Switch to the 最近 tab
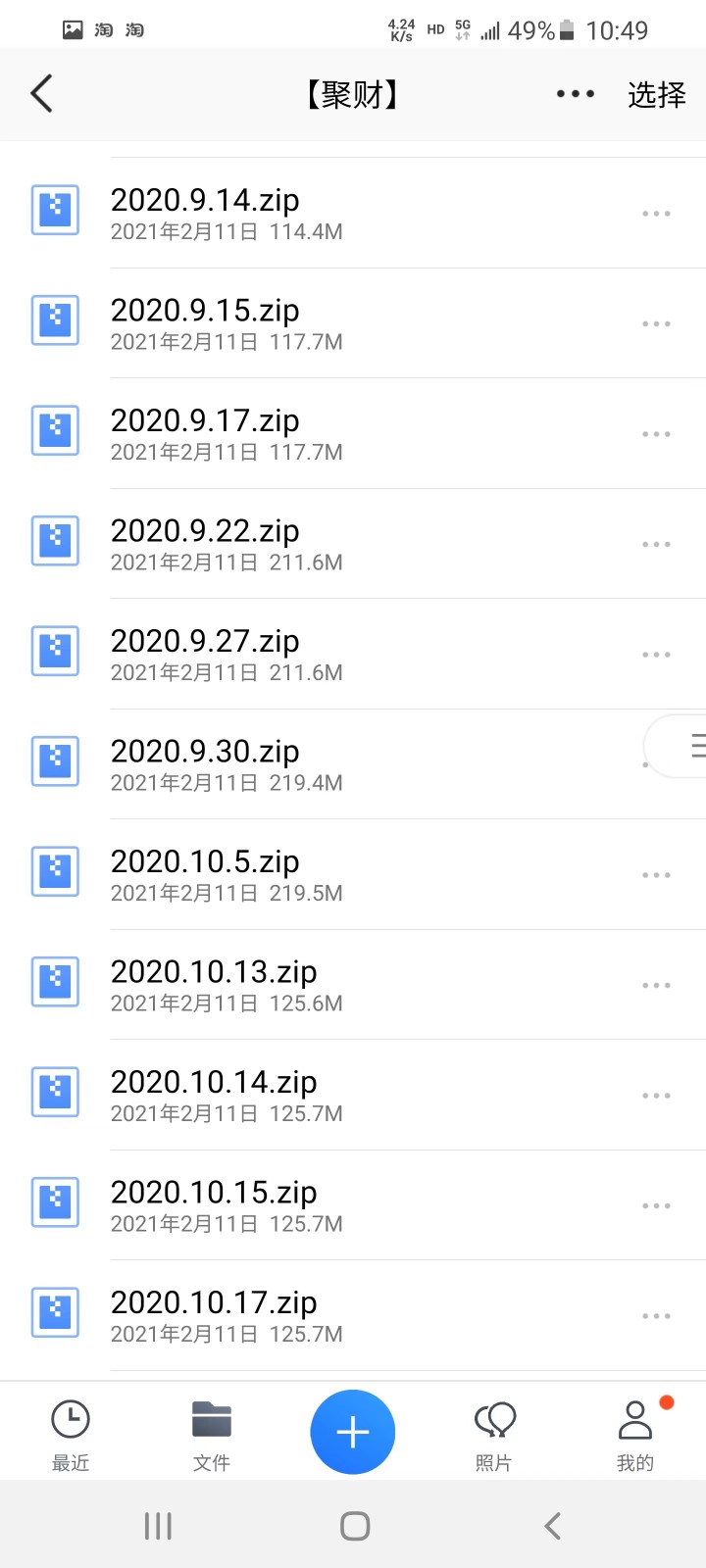This screenshot has height=1568, width=706. click(71, 1436)
